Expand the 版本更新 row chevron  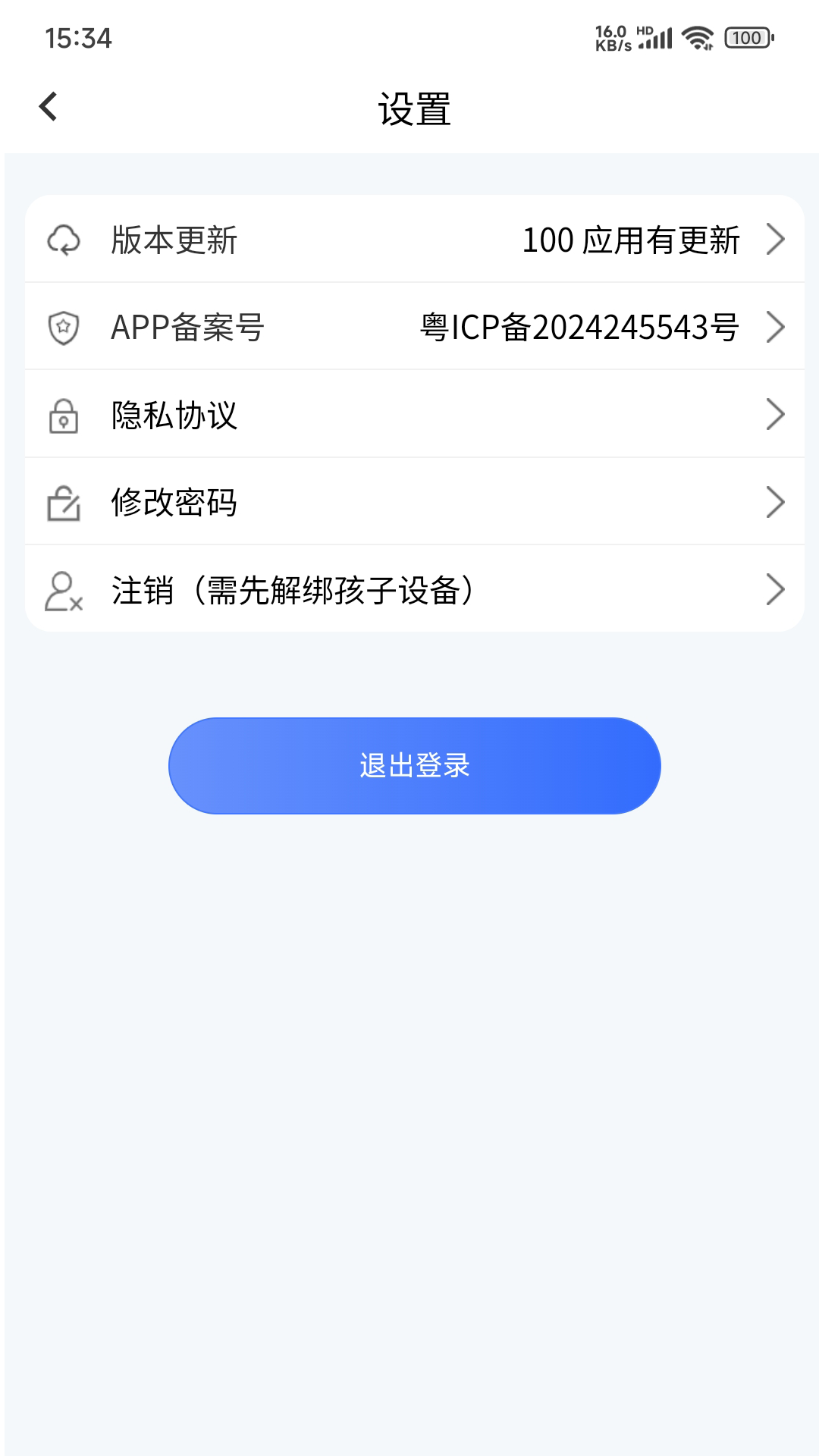[775, 241]
